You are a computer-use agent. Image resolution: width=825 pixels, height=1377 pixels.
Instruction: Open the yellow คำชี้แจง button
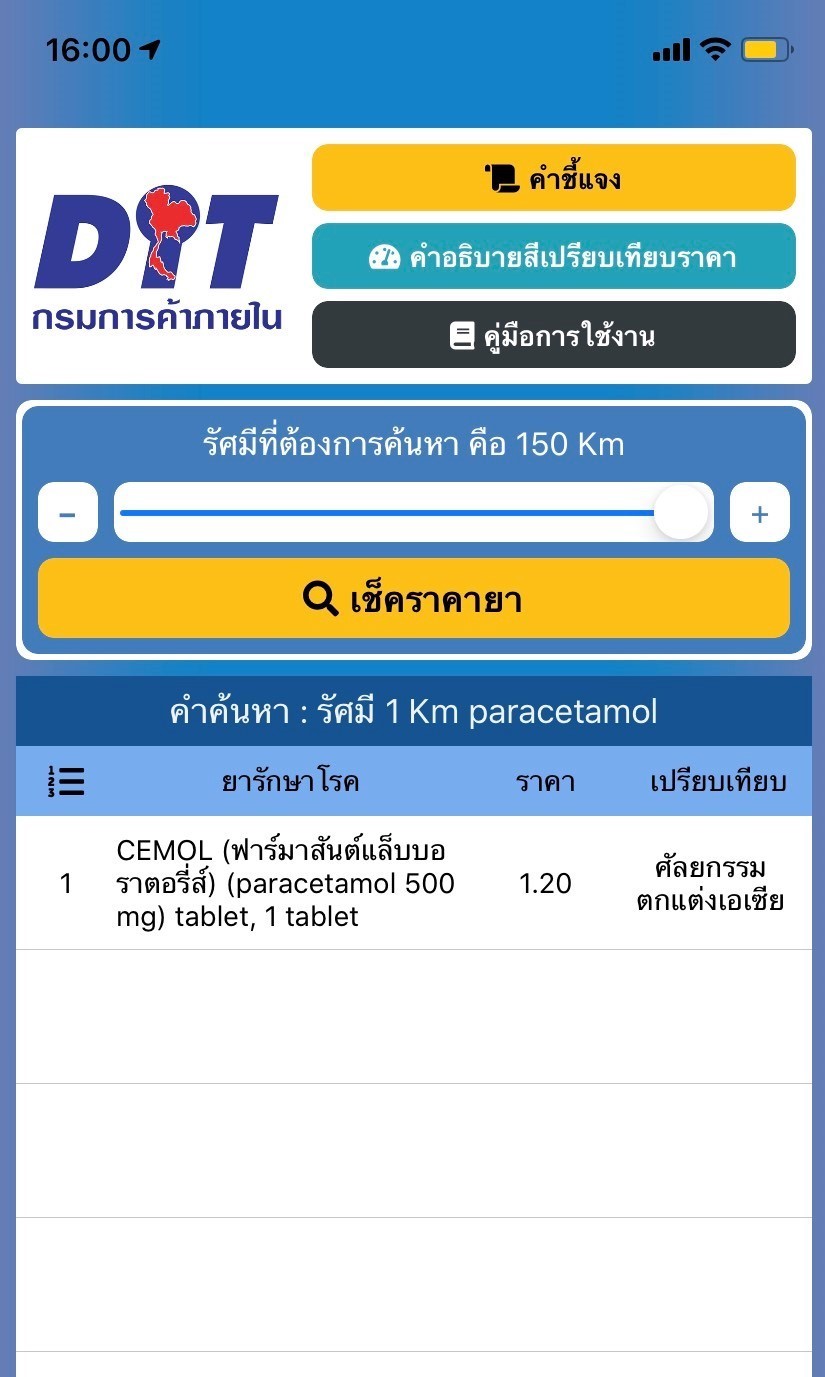[x=553, y=178]
